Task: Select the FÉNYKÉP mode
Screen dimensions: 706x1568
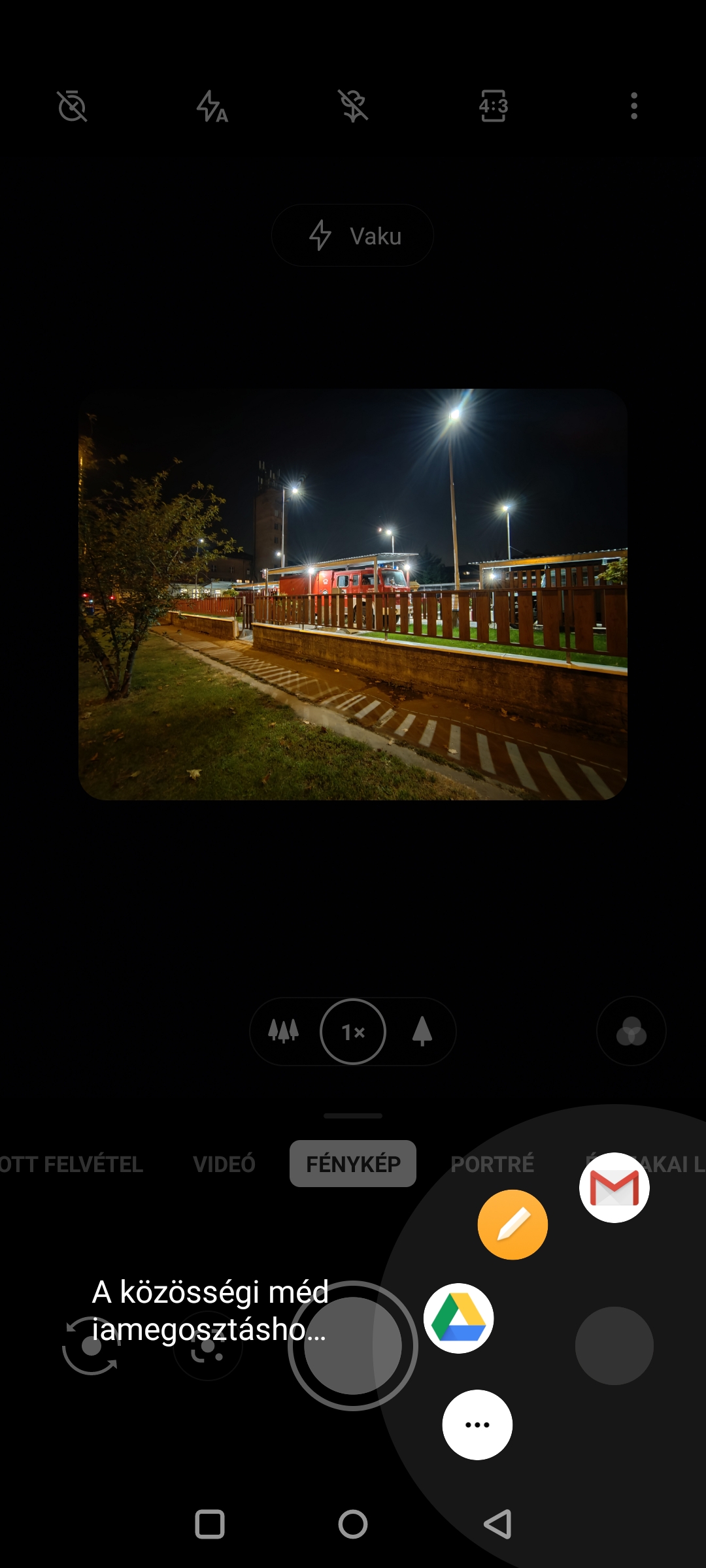Action: pyautogui.click(x=353, y=1164)
